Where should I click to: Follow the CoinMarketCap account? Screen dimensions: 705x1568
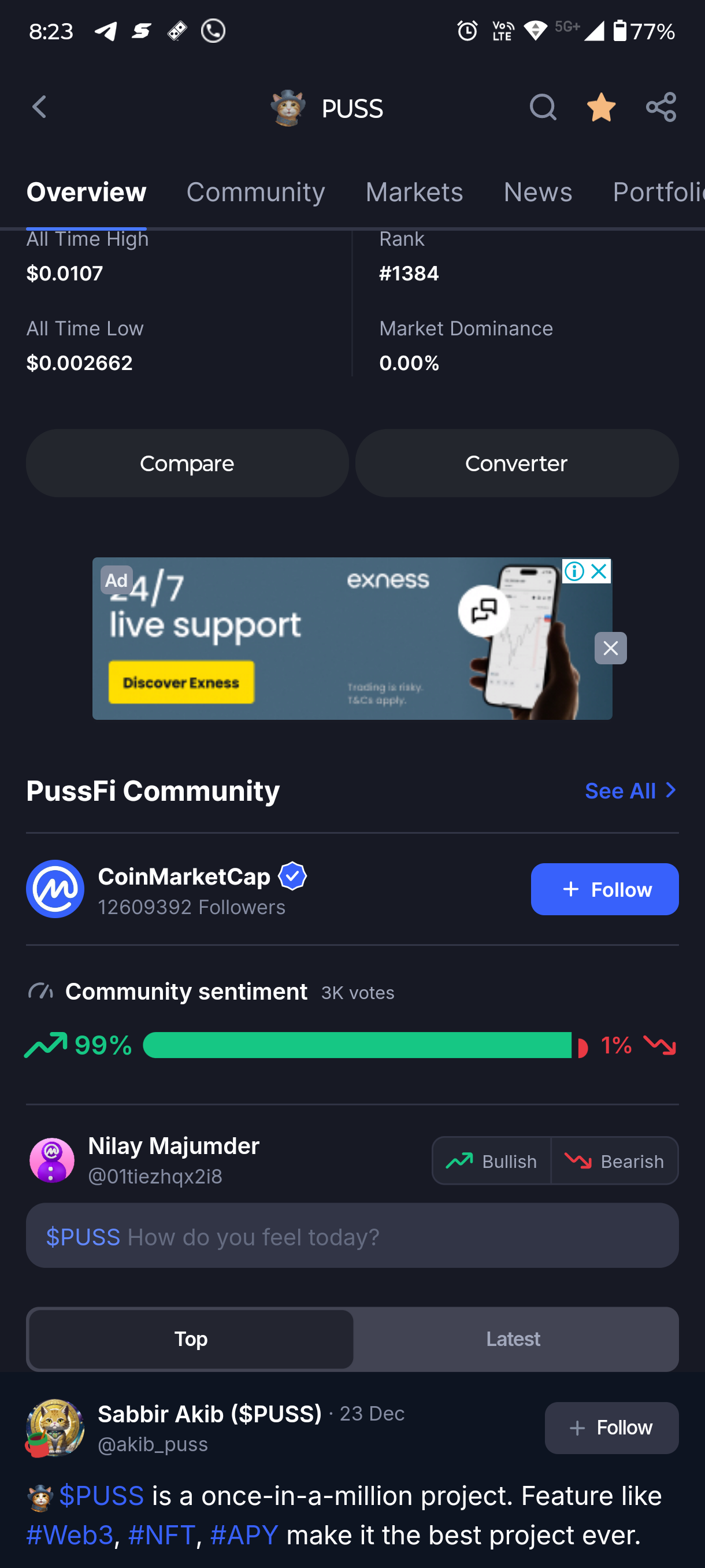coord(604,890)
